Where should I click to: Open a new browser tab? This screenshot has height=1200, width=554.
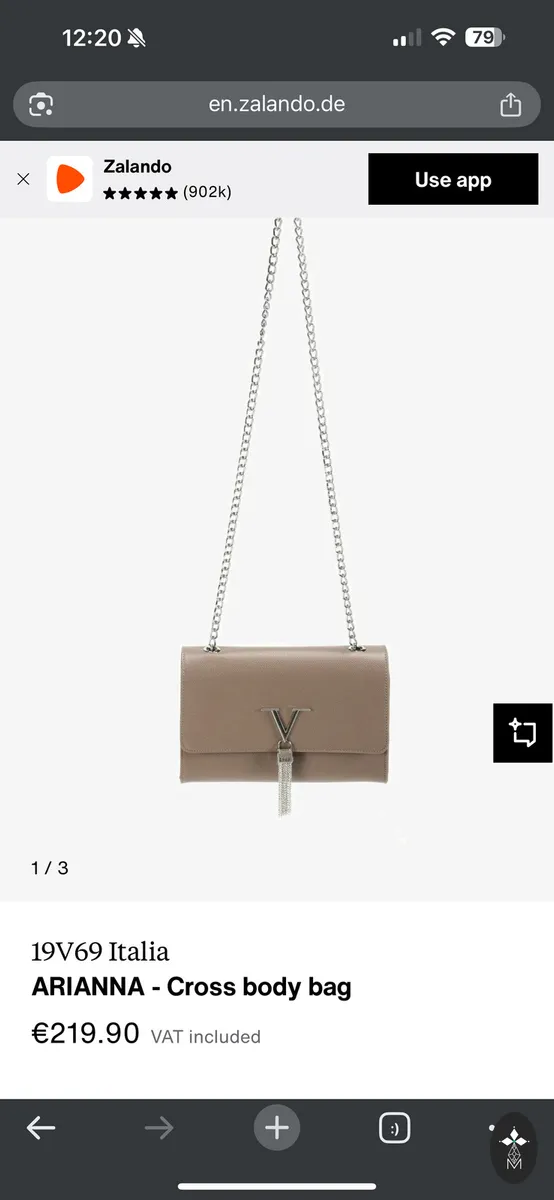(277, 1129)
